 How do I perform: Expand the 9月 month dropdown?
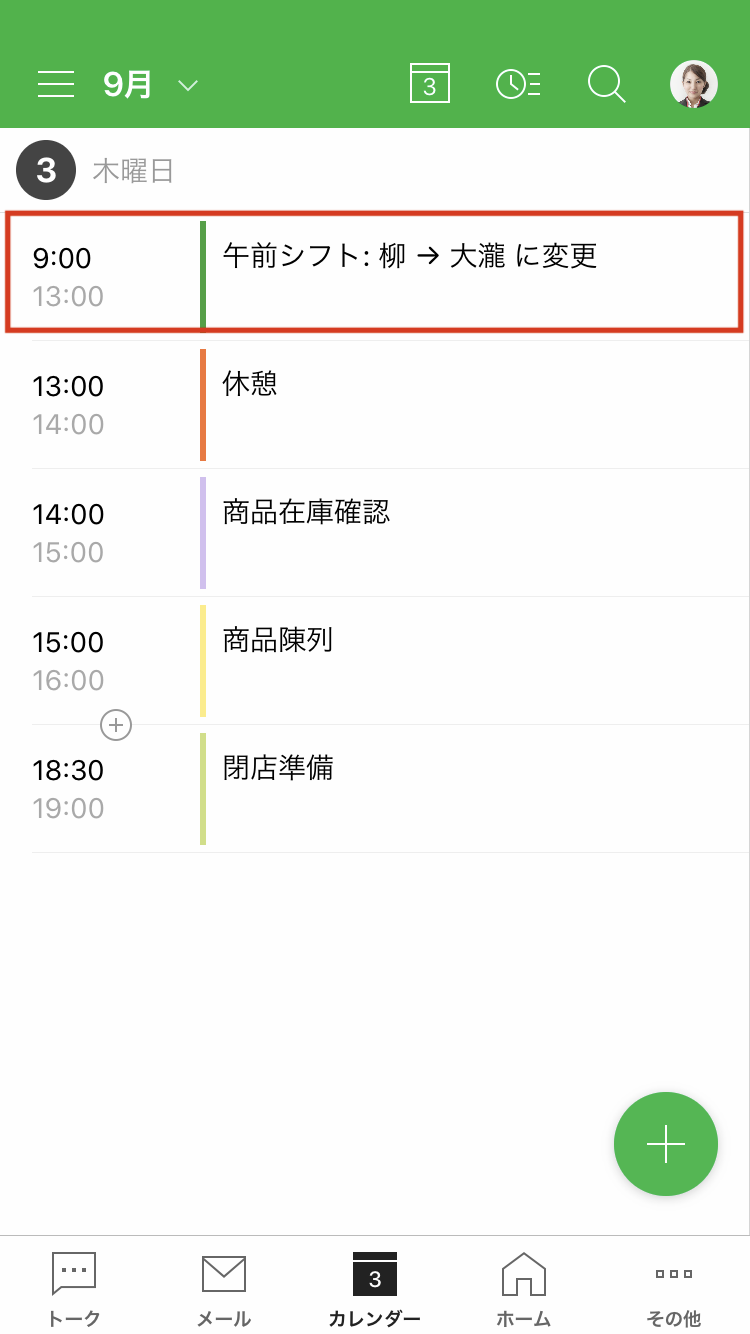150,85
